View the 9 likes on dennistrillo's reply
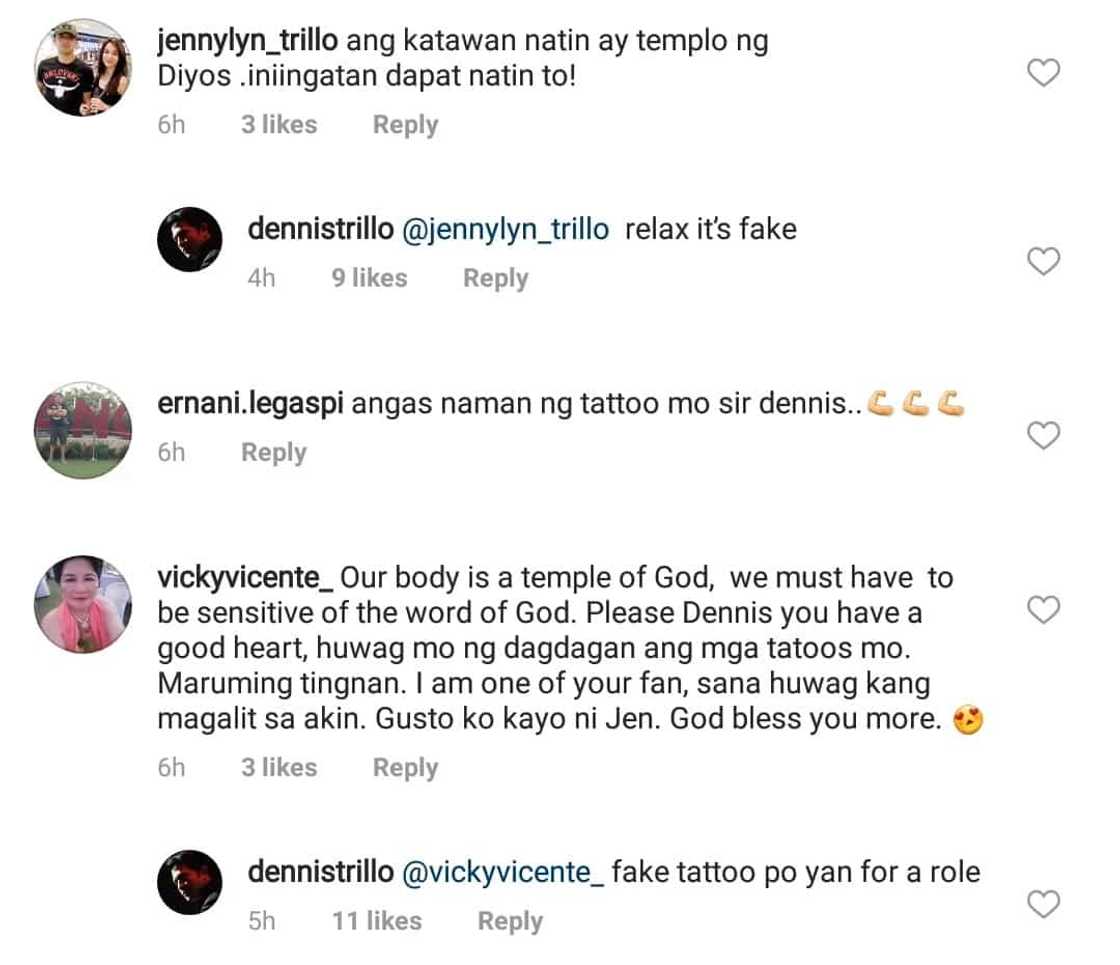 (369, 278)
